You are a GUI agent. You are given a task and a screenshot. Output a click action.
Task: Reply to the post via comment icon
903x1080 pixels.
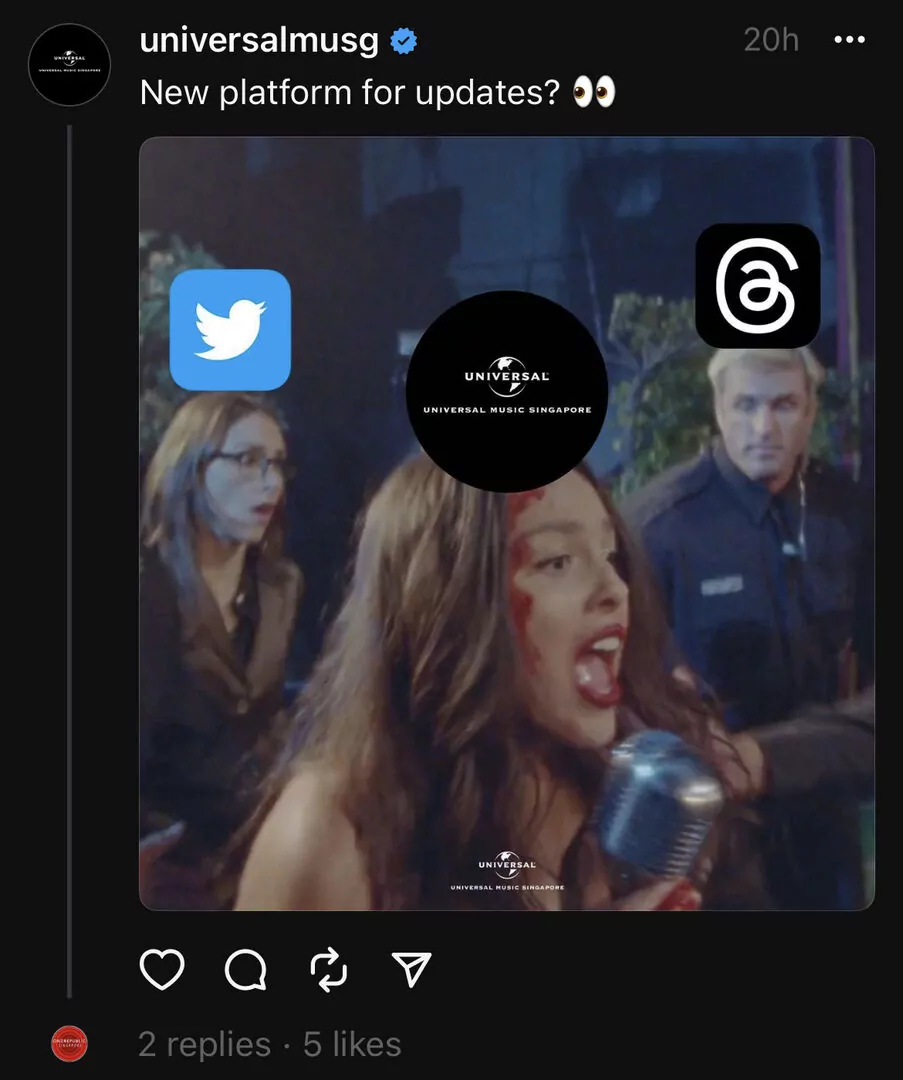click(246, 968)
